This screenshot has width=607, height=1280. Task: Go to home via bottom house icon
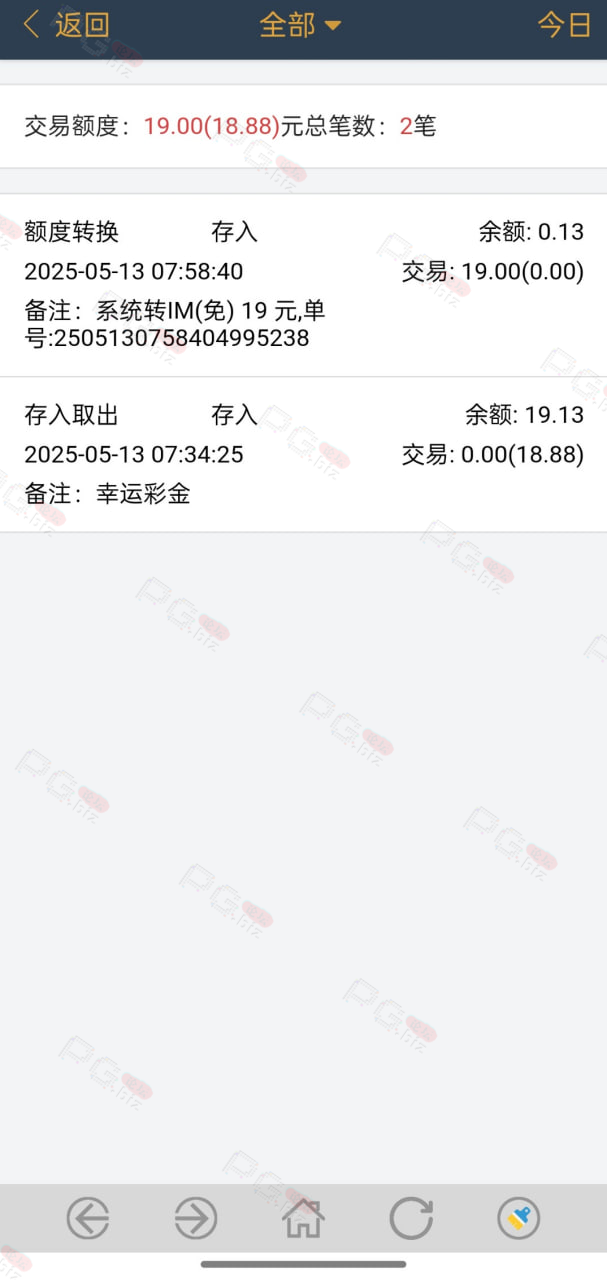coord(304,1219)
